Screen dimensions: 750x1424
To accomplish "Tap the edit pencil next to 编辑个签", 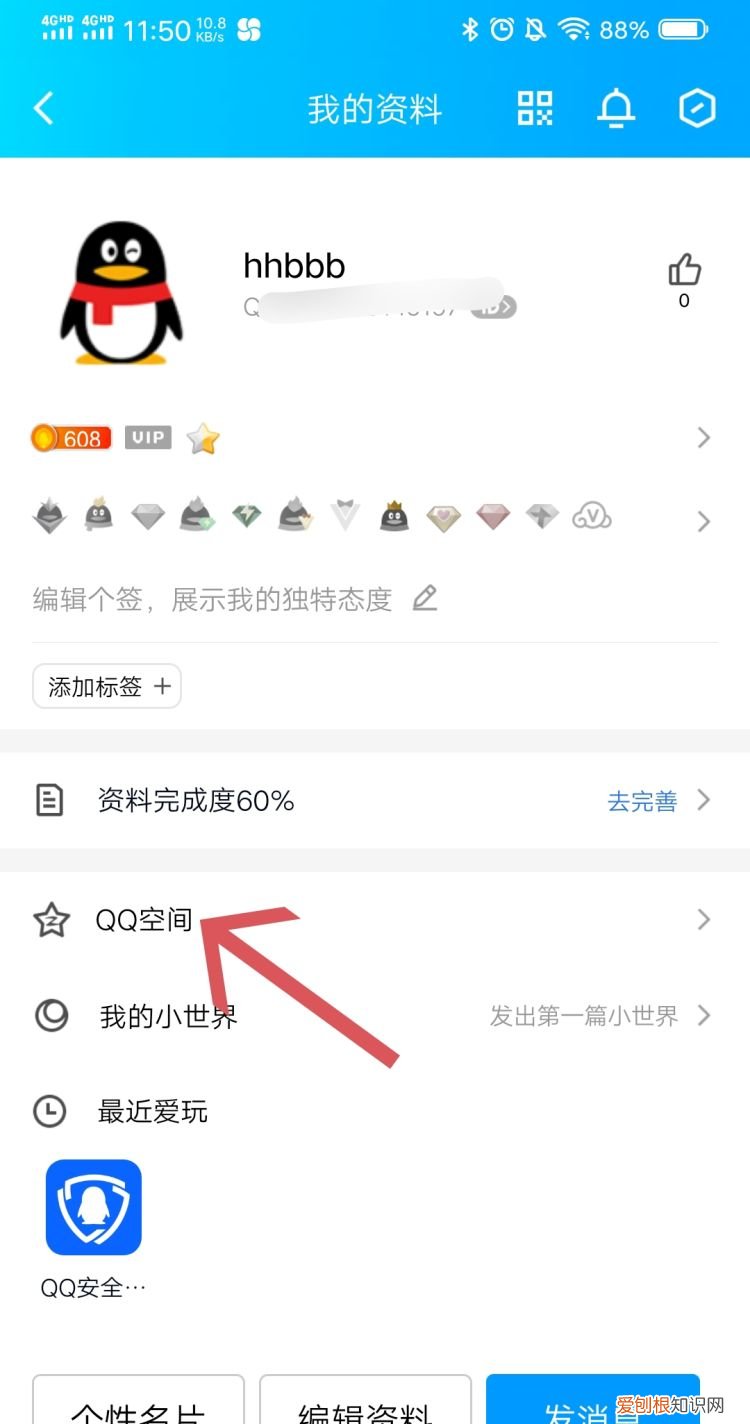I will click(x=424, y=597).
